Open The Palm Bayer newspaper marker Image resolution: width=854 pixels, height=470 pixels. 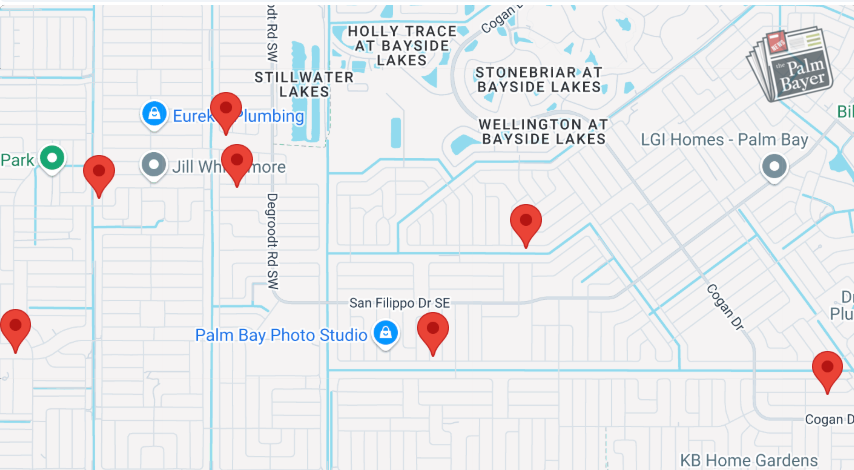(x=788, y=65)
